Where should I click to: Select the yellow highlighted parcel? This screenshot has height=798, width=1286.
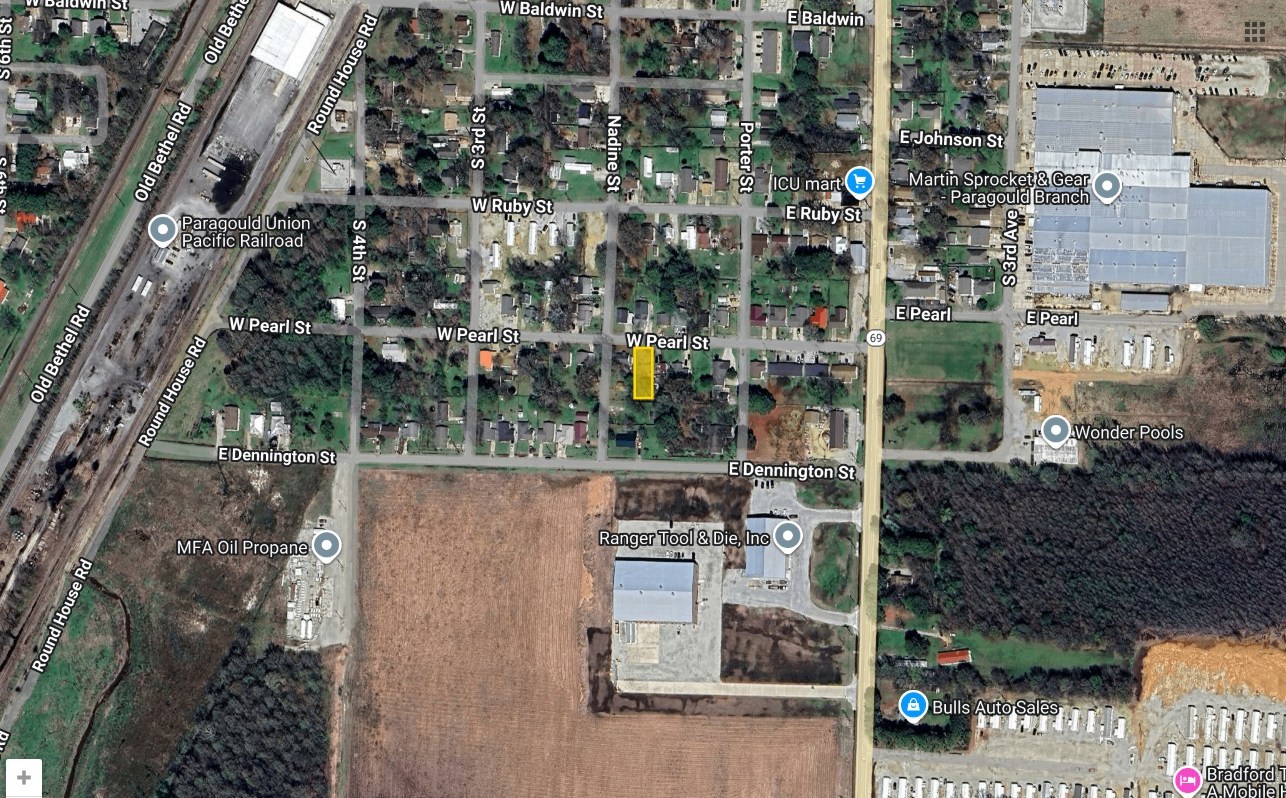(643, 373)
